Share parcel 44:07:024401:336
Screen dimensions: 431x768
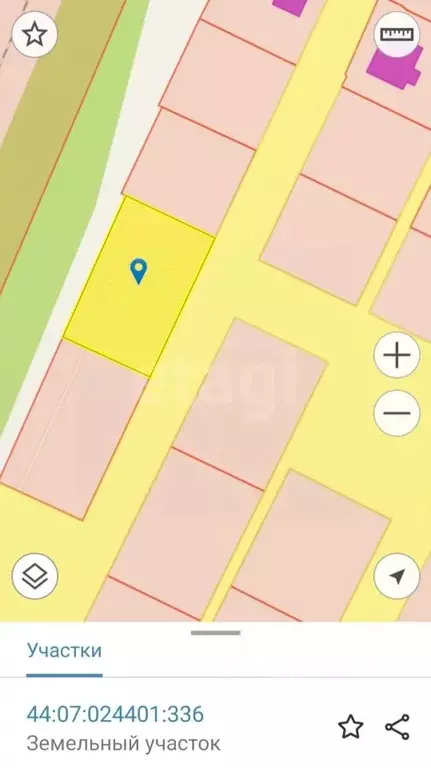pos(397,726)
